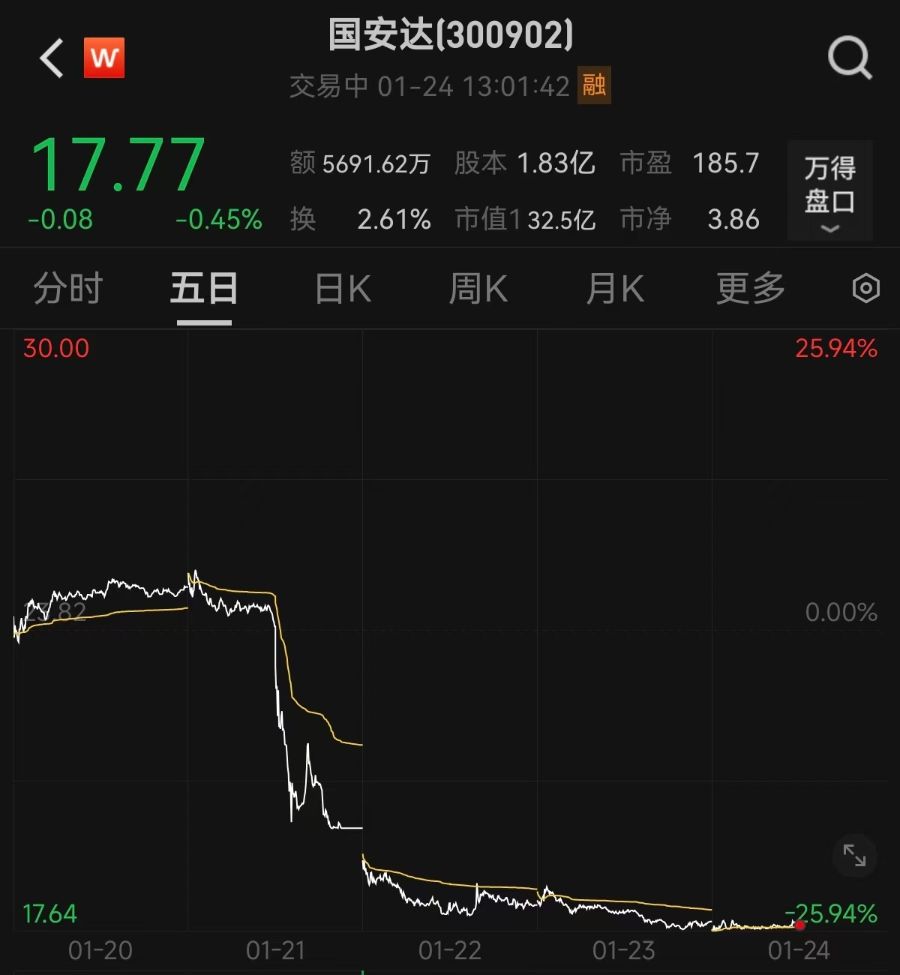Screen dimensions: 900x975
Task: Go back using the arrow icon
Action: [51, 59]
